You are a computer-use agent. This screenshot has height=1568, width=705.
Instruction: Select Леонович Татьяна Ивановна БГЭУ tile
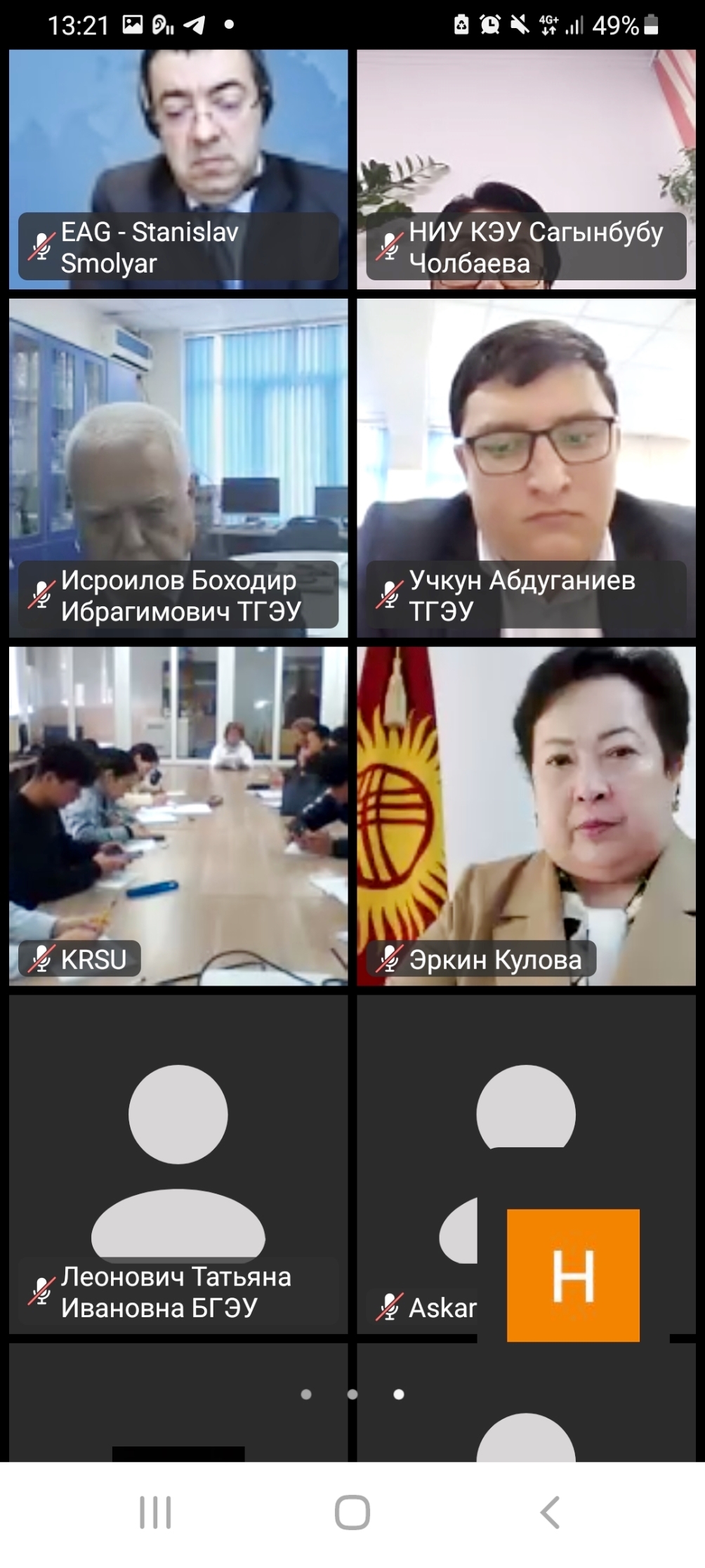tap(178, 1163)
